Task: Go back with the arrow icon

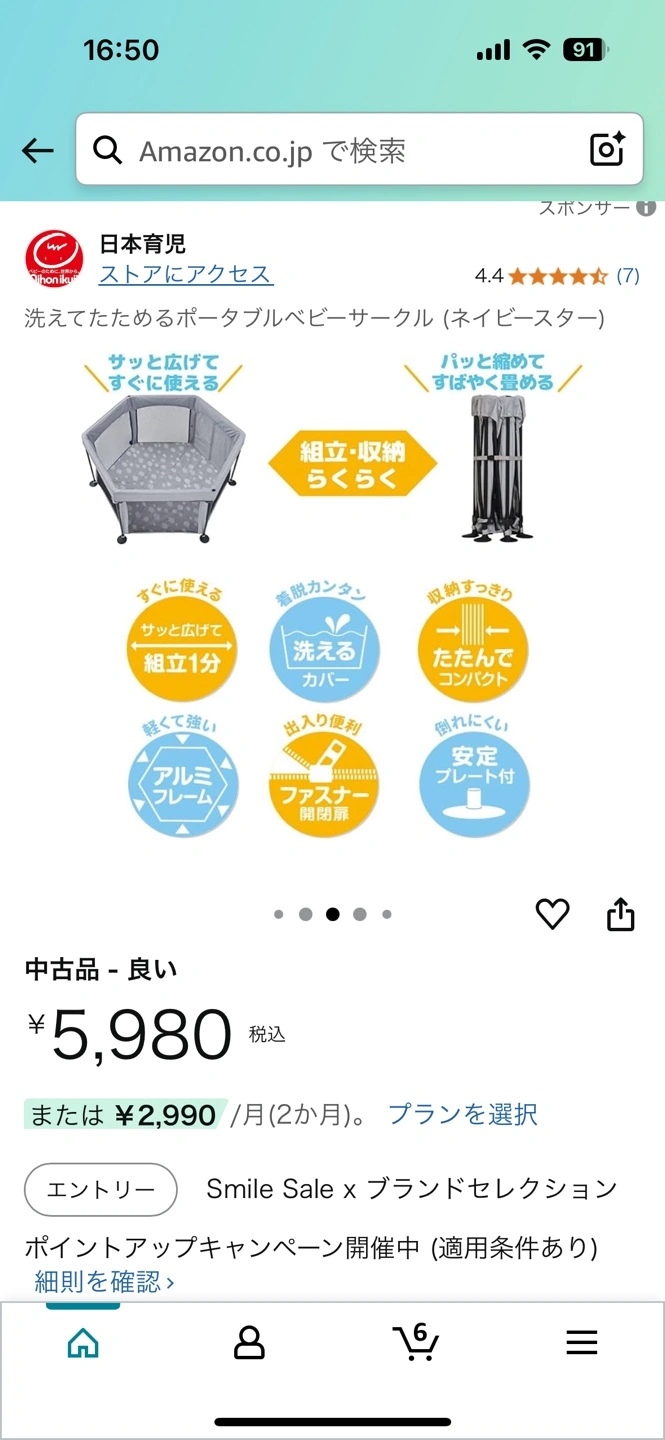Action: point(38,151)
